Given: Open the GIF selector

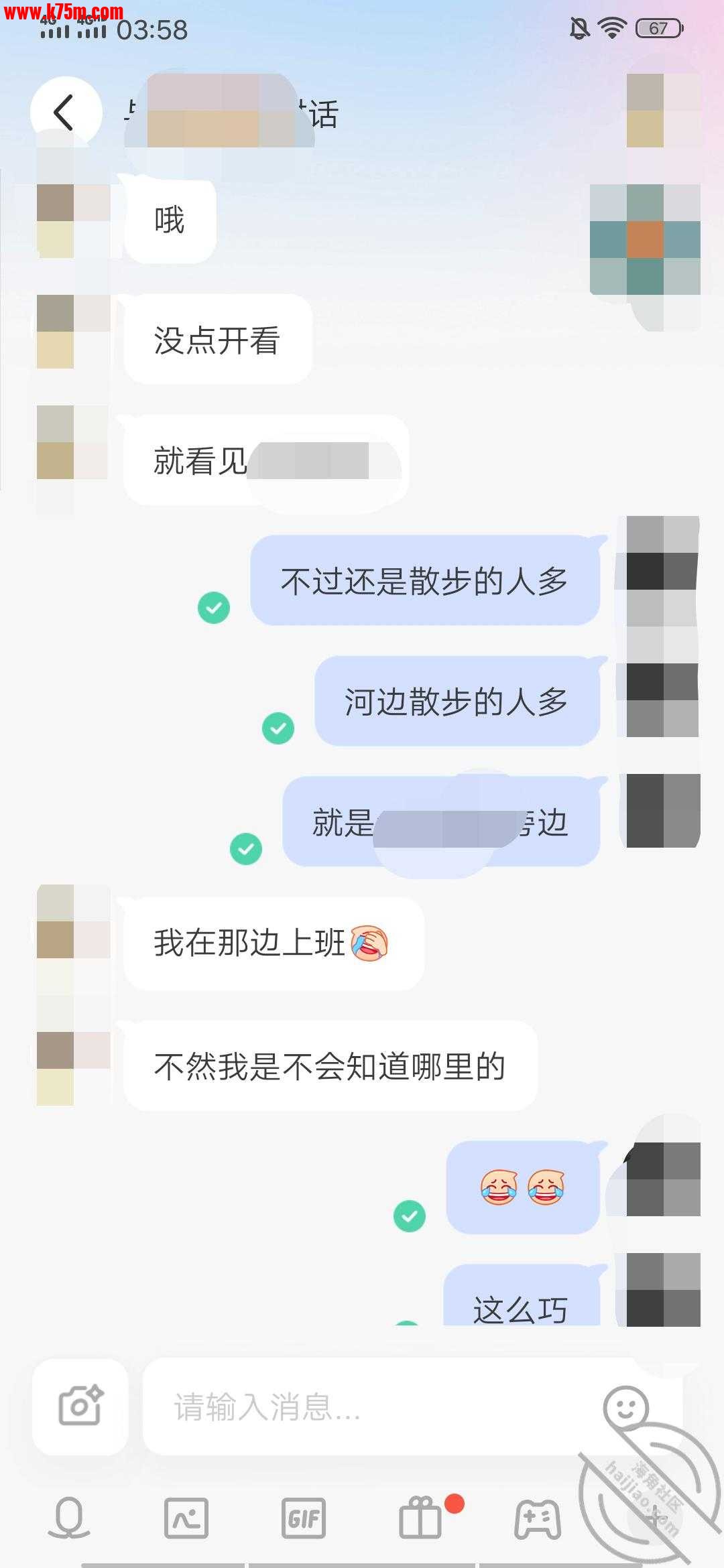Looking at the screenshot, I should [x=304, y=1518].
